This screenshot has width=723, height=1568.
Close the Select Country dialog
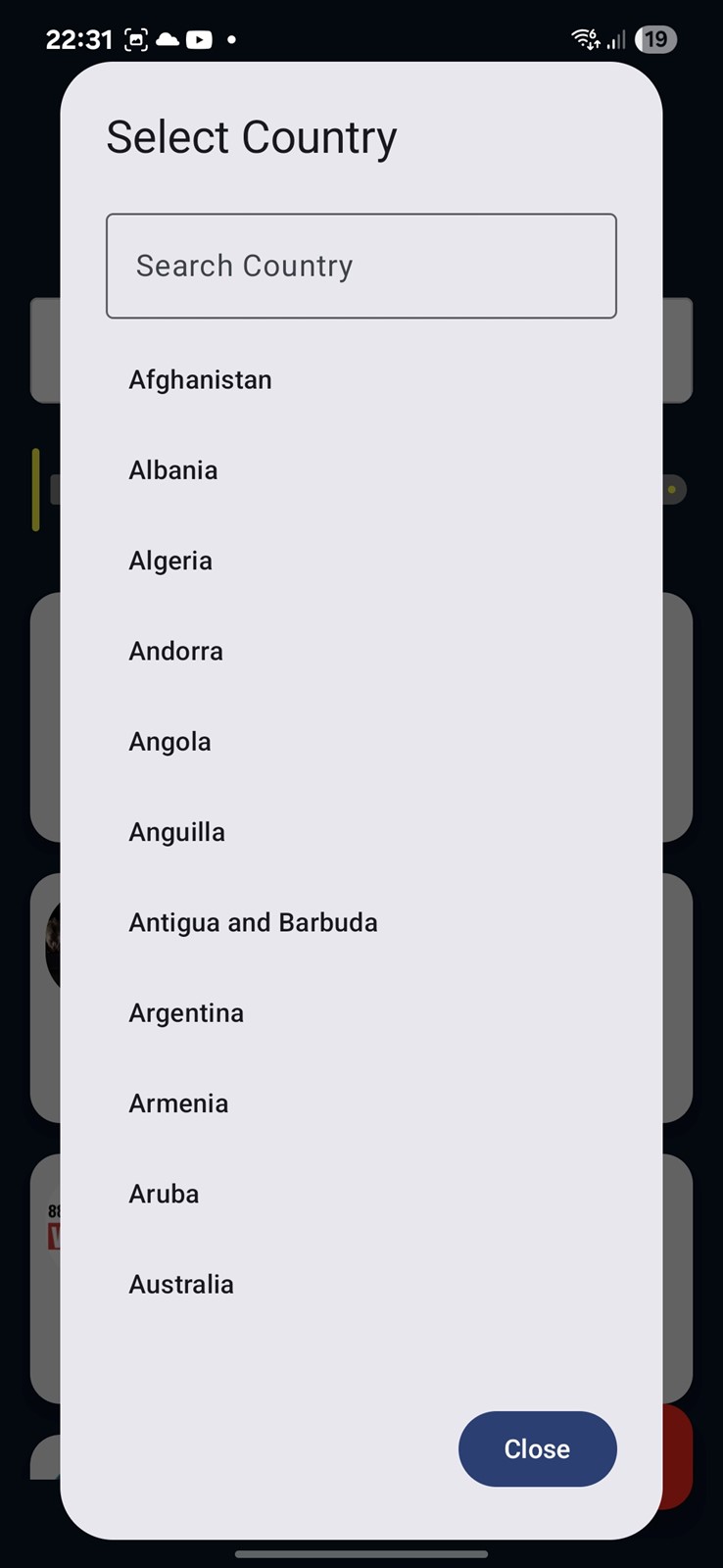click(x=538, y=1448)
